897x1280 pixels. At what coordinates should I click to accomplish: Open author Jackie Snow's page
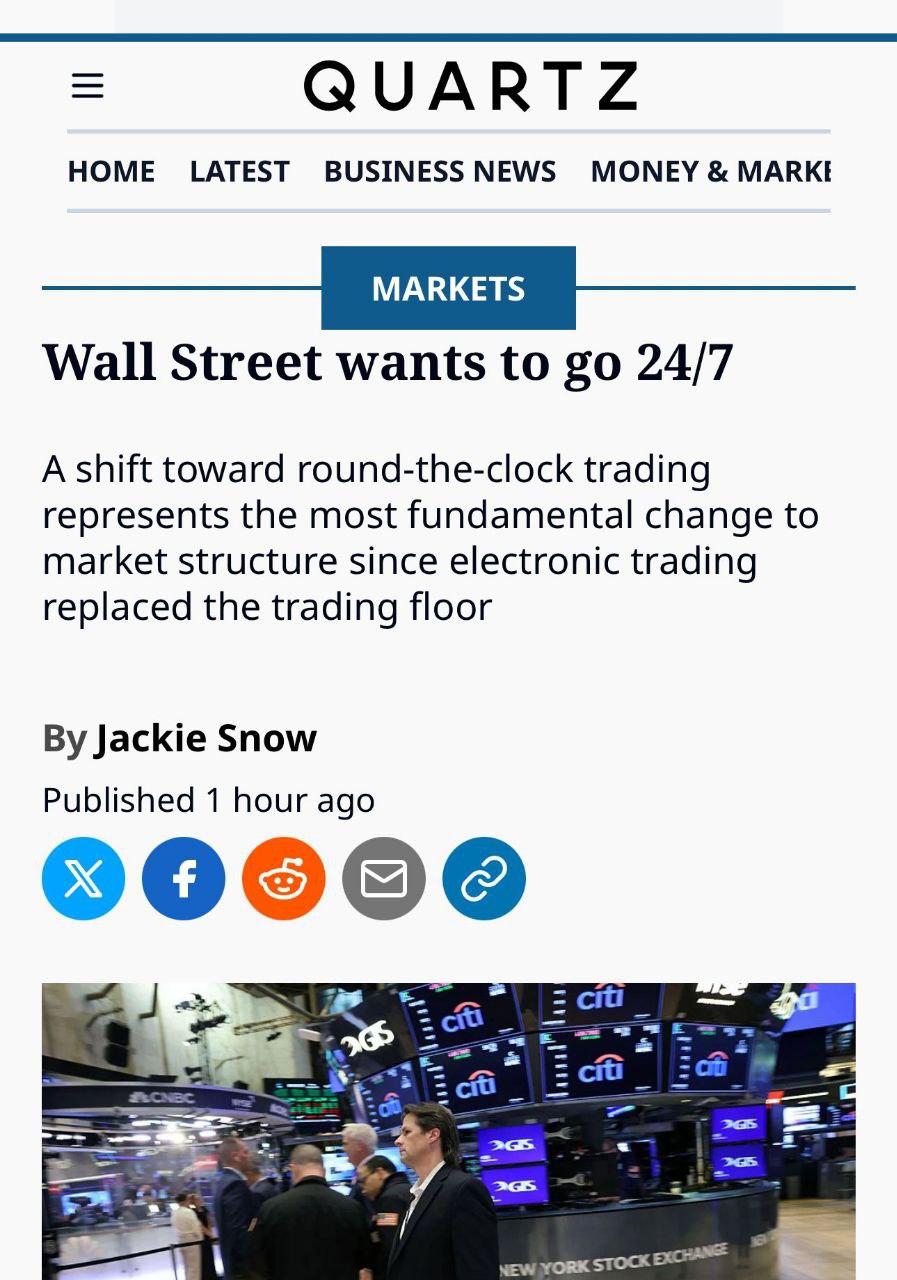(x=206, y=738)
